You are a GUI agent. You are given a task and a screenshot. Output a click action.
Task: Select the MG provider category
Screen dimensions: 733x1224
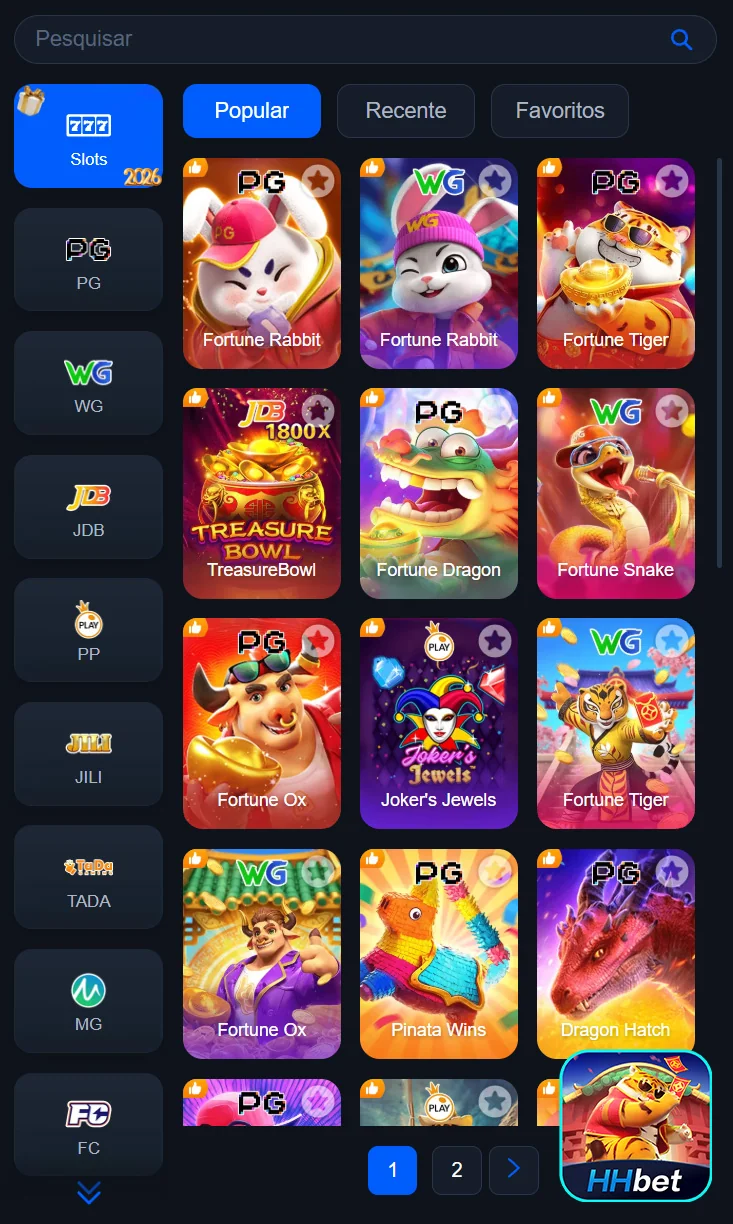click(88, 1001)
